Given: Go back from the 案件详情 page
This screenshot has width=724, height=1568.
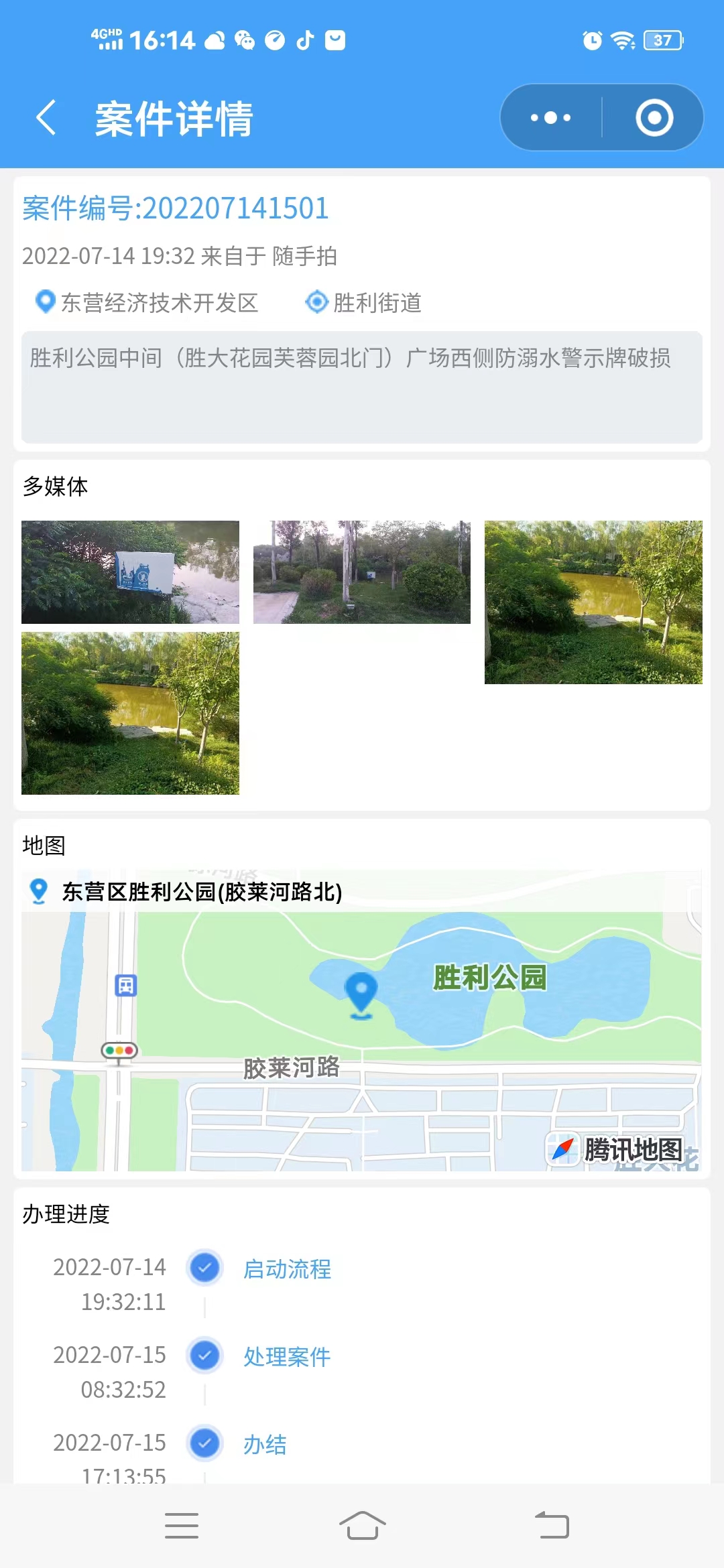Looking at the screenshot, I should click(x=46, y=118).
